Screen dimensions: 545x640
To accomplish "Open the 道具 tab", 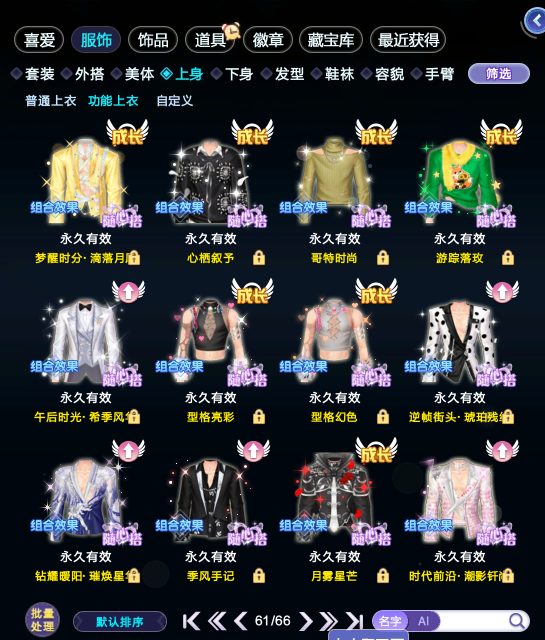I will click(x=210, y=40).
